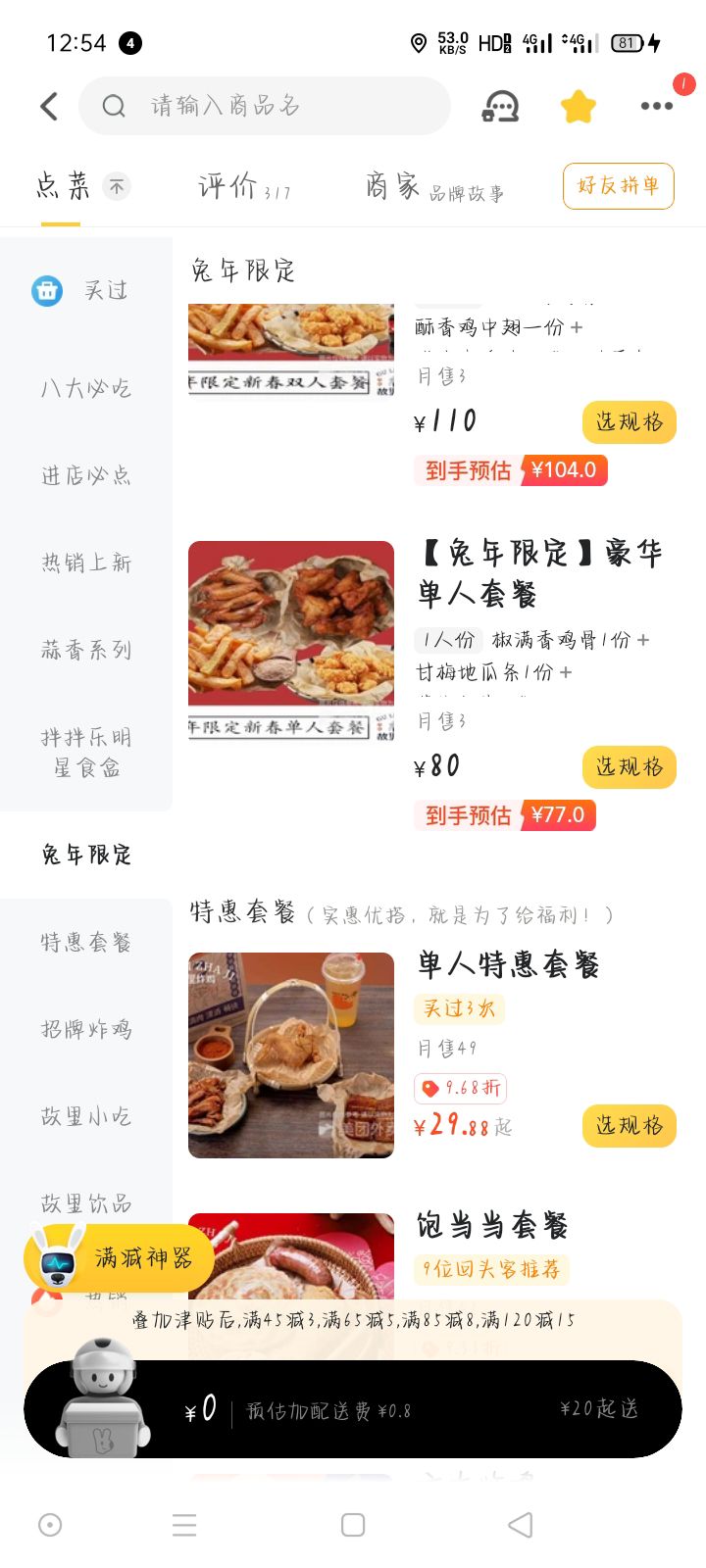Open the 满减神器 discount helper

(x=120, y=1258)
